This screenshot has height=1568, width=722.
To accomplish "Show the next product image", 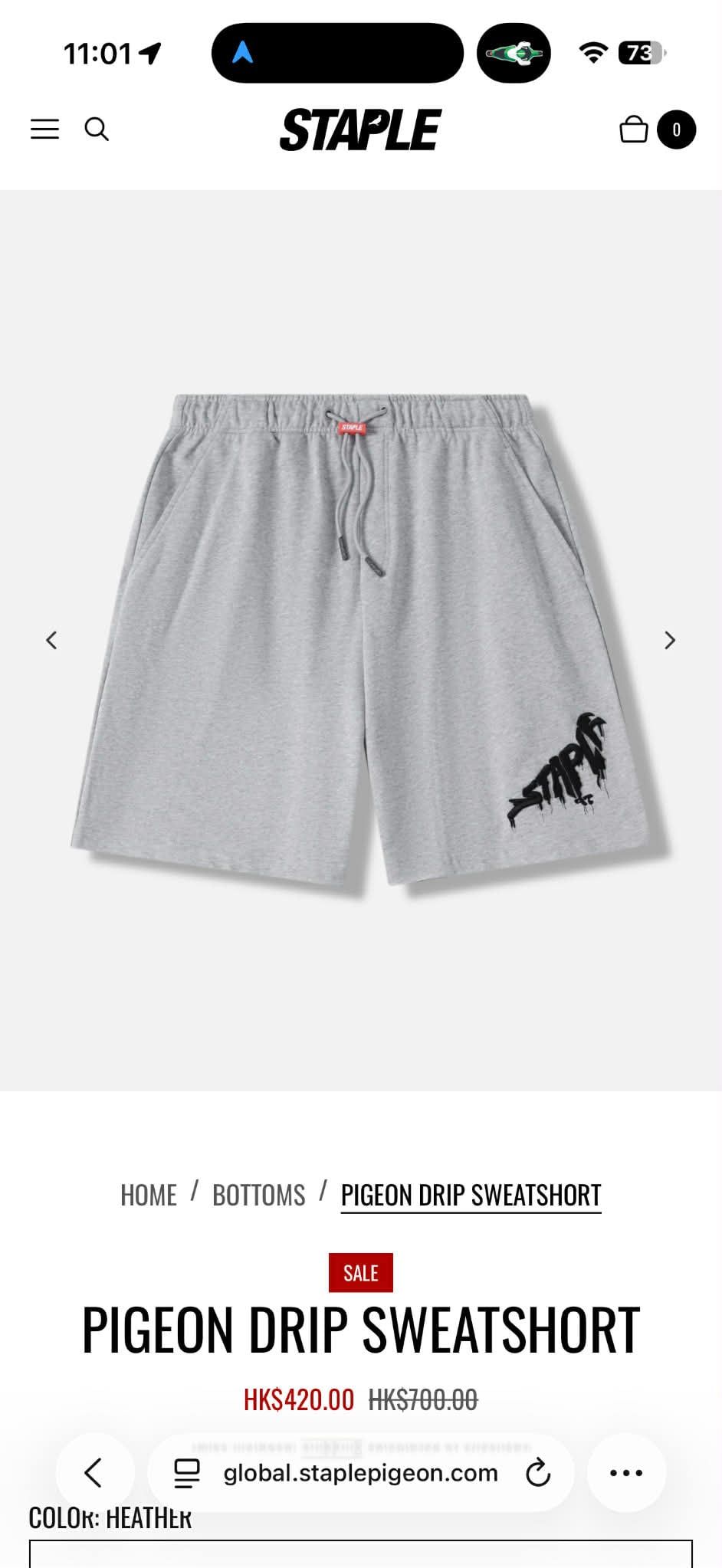I will tap(670, 640).
